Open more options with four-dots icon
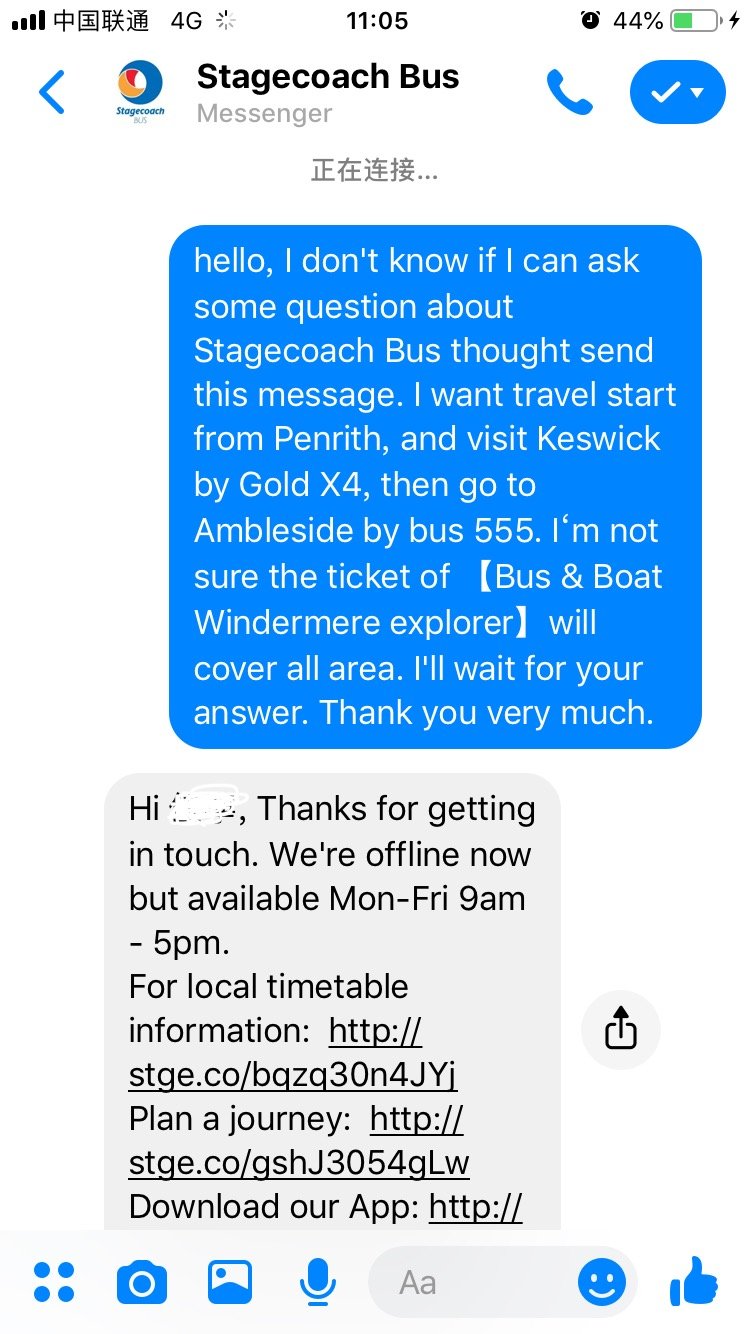The height and width of the screenshot is (1334, 750). pos(54,1282)
